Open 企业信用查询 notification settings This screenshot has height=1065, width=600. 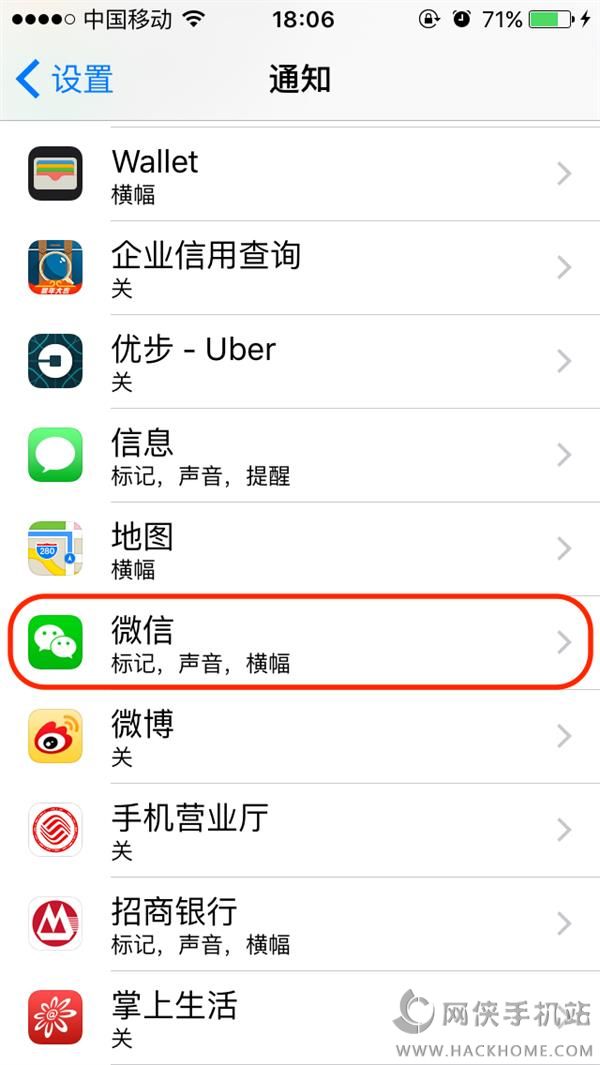point(300,268)
